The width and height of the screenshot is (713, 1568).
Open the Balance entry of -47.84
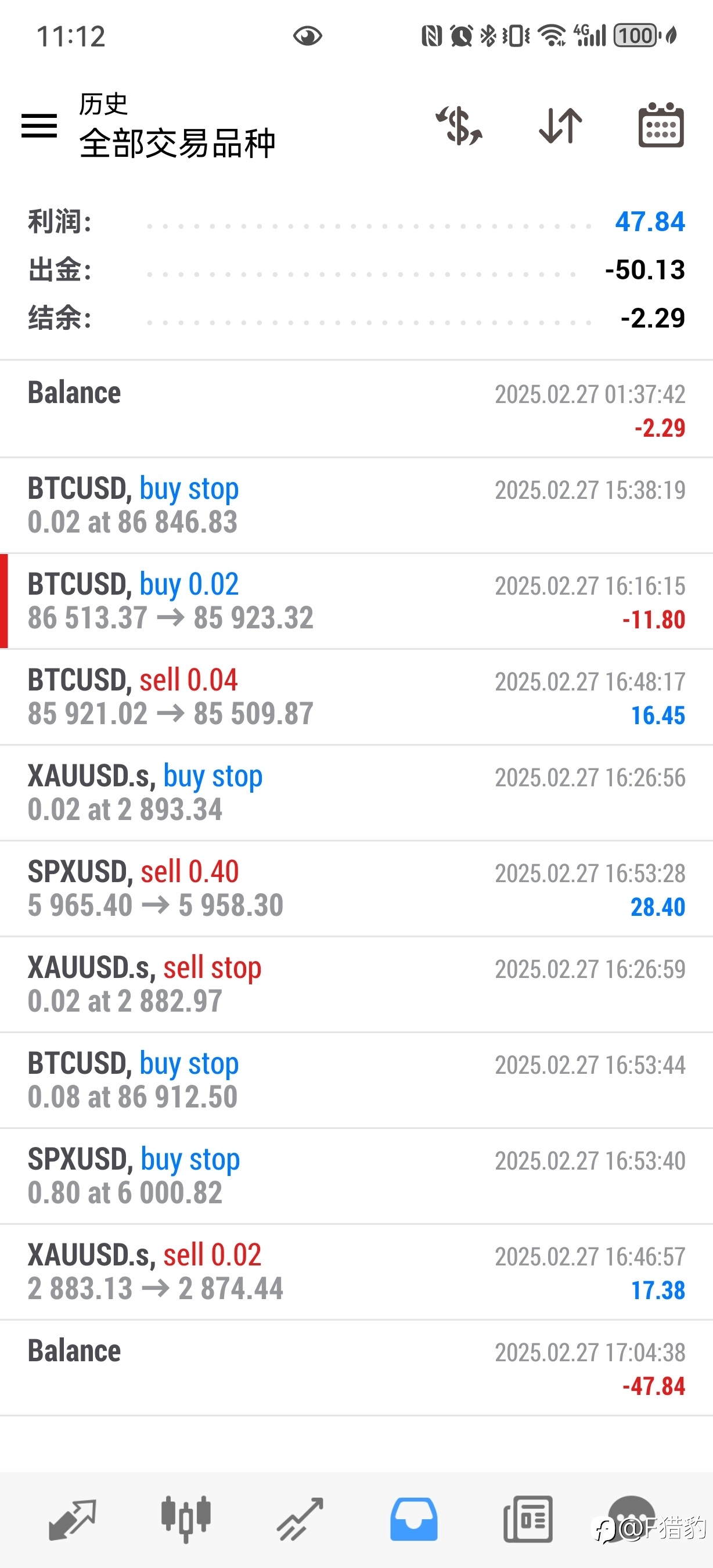coord(356,1368)
